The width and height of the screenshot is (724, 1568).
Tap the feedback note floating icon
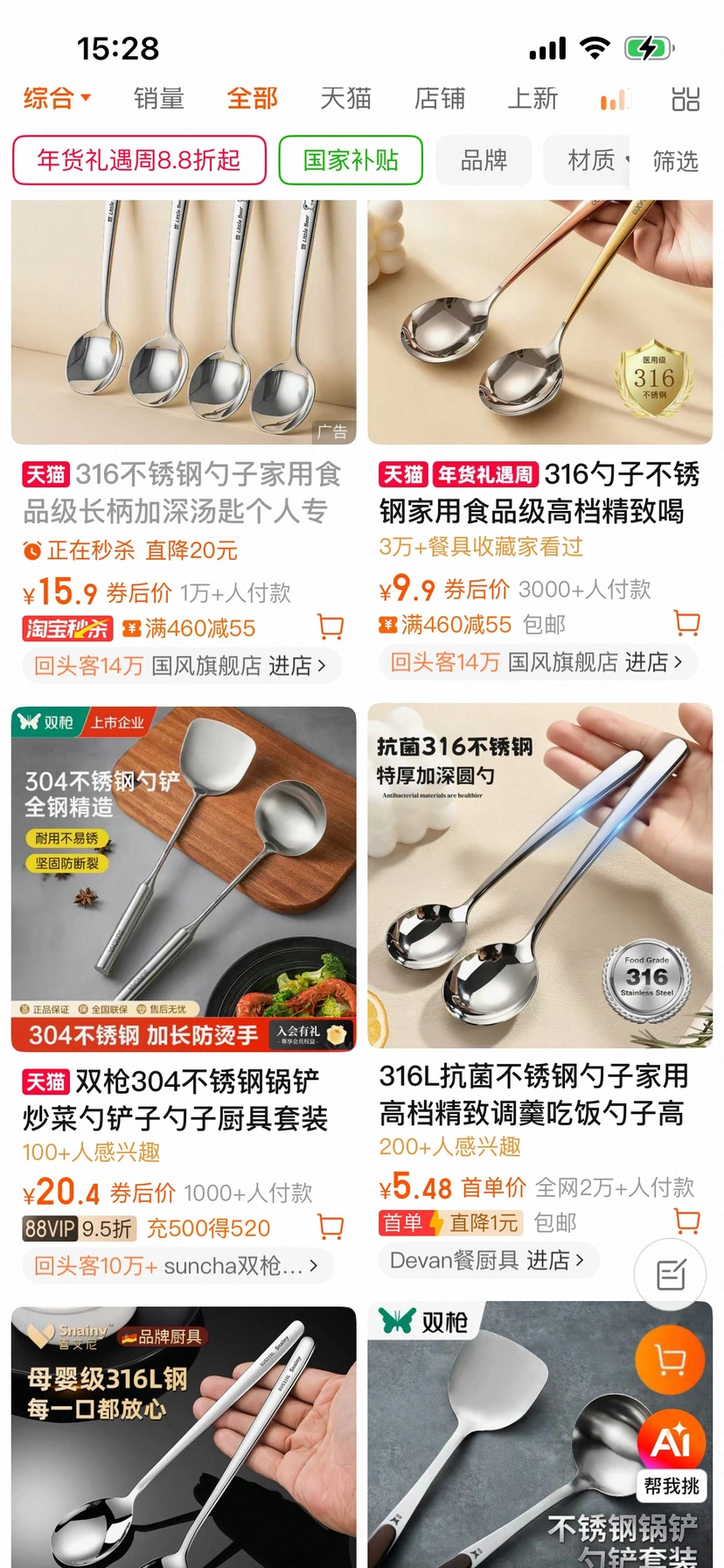pos(671,1275)
